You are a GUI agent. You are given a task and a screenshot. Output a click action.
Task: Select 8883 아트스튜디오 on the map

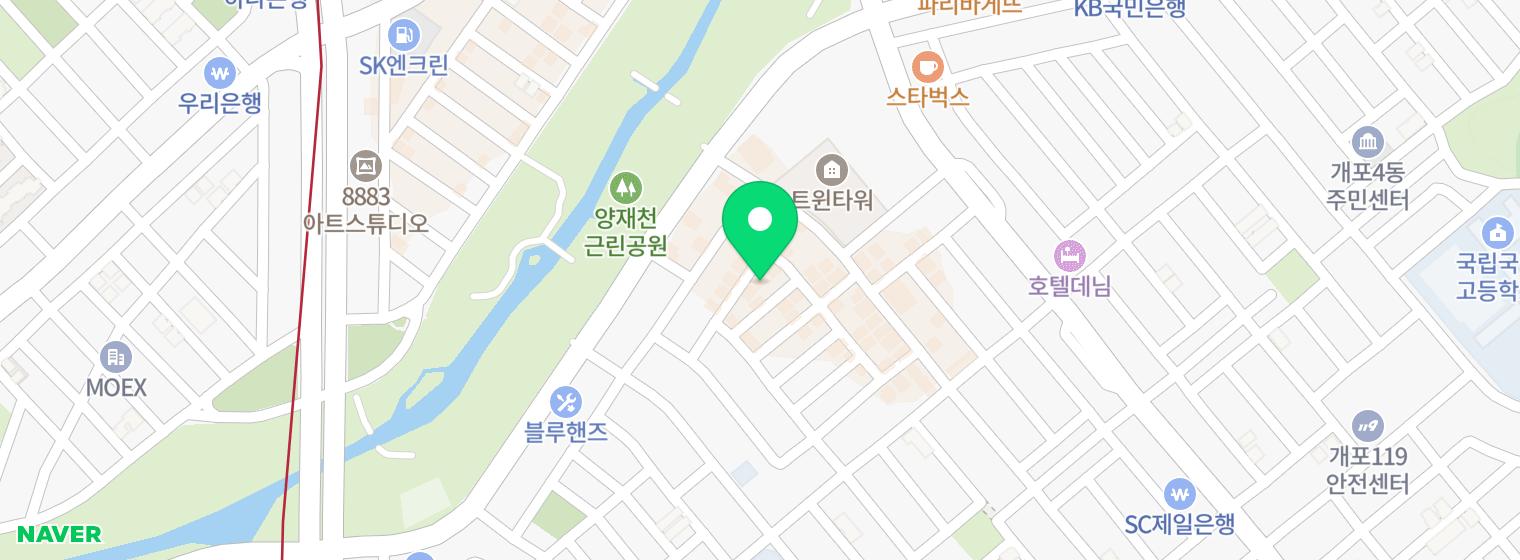pyautogui.click(x=366, y=166)
